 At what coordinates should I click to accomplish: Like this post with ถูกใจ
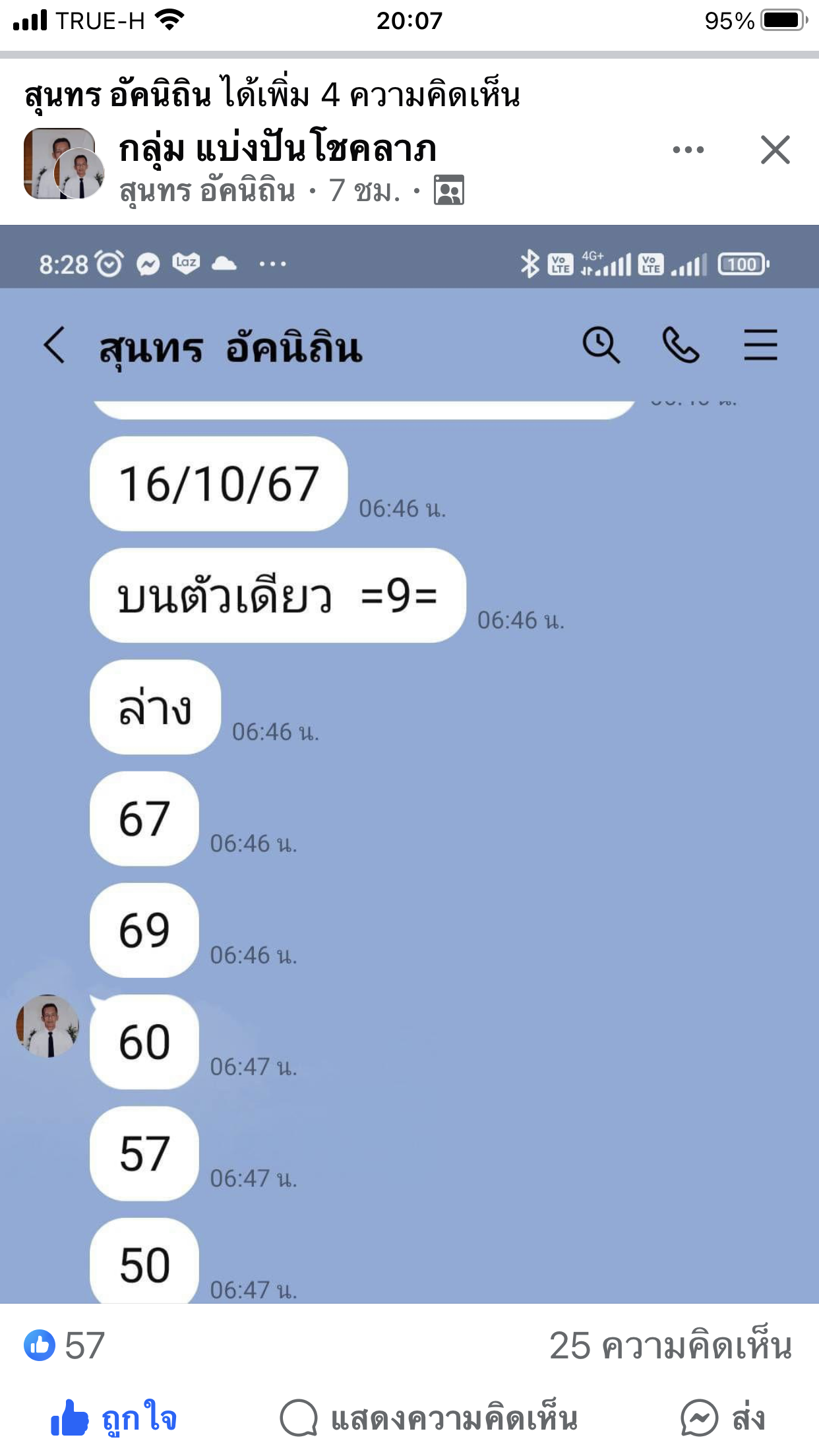(113, 1418)
